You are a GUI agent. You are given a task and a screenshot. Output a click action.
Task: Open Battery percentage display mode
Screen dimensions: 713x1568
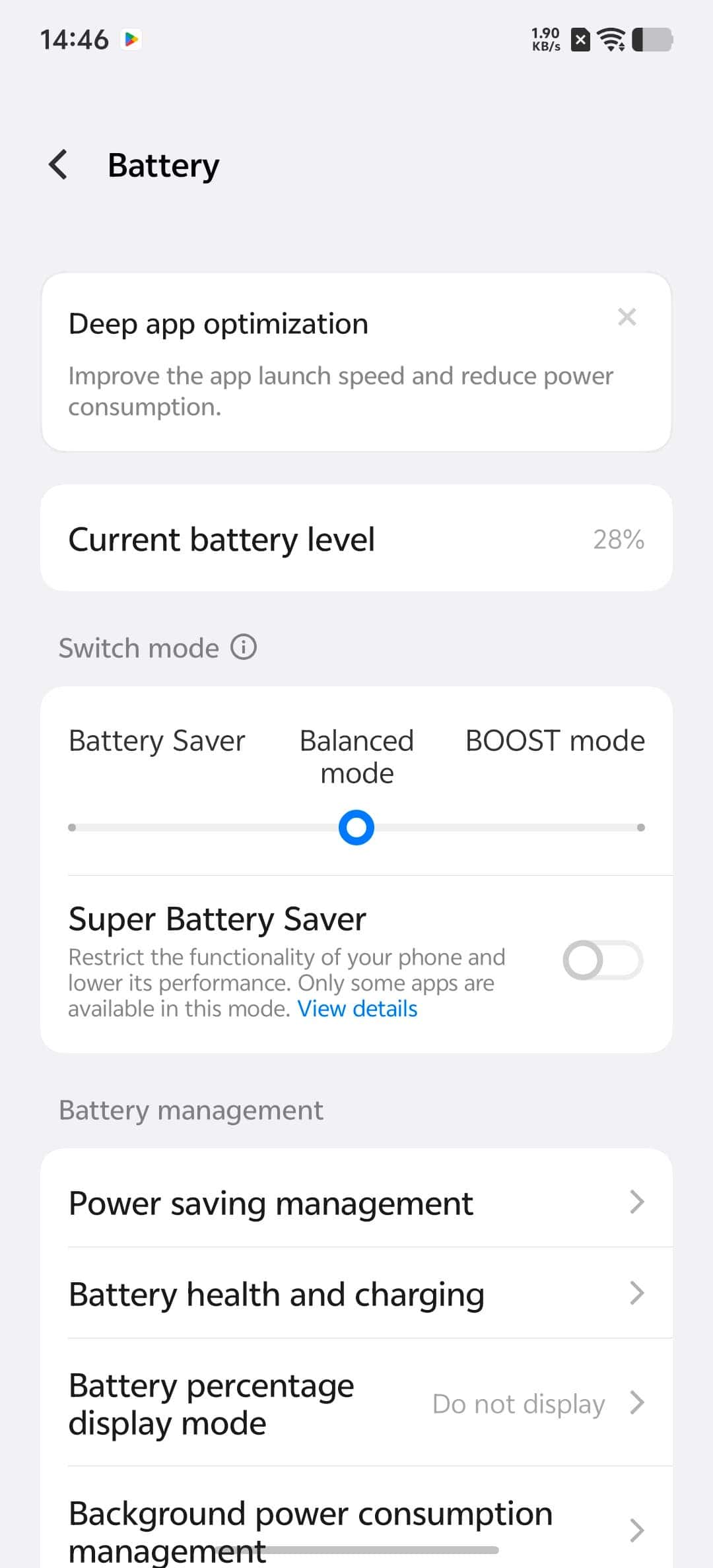[356, 1403]
